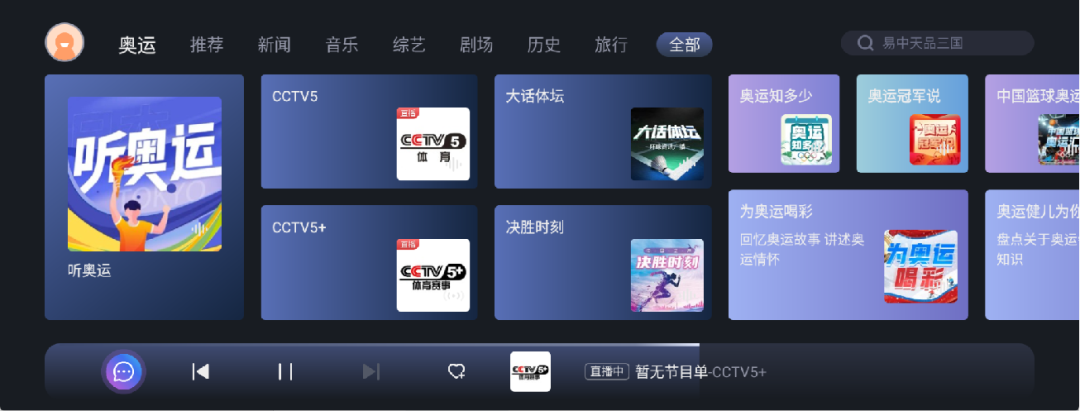1080x411 pixels.
Task: Switch to the 推荐 tab
Action: 207,44
